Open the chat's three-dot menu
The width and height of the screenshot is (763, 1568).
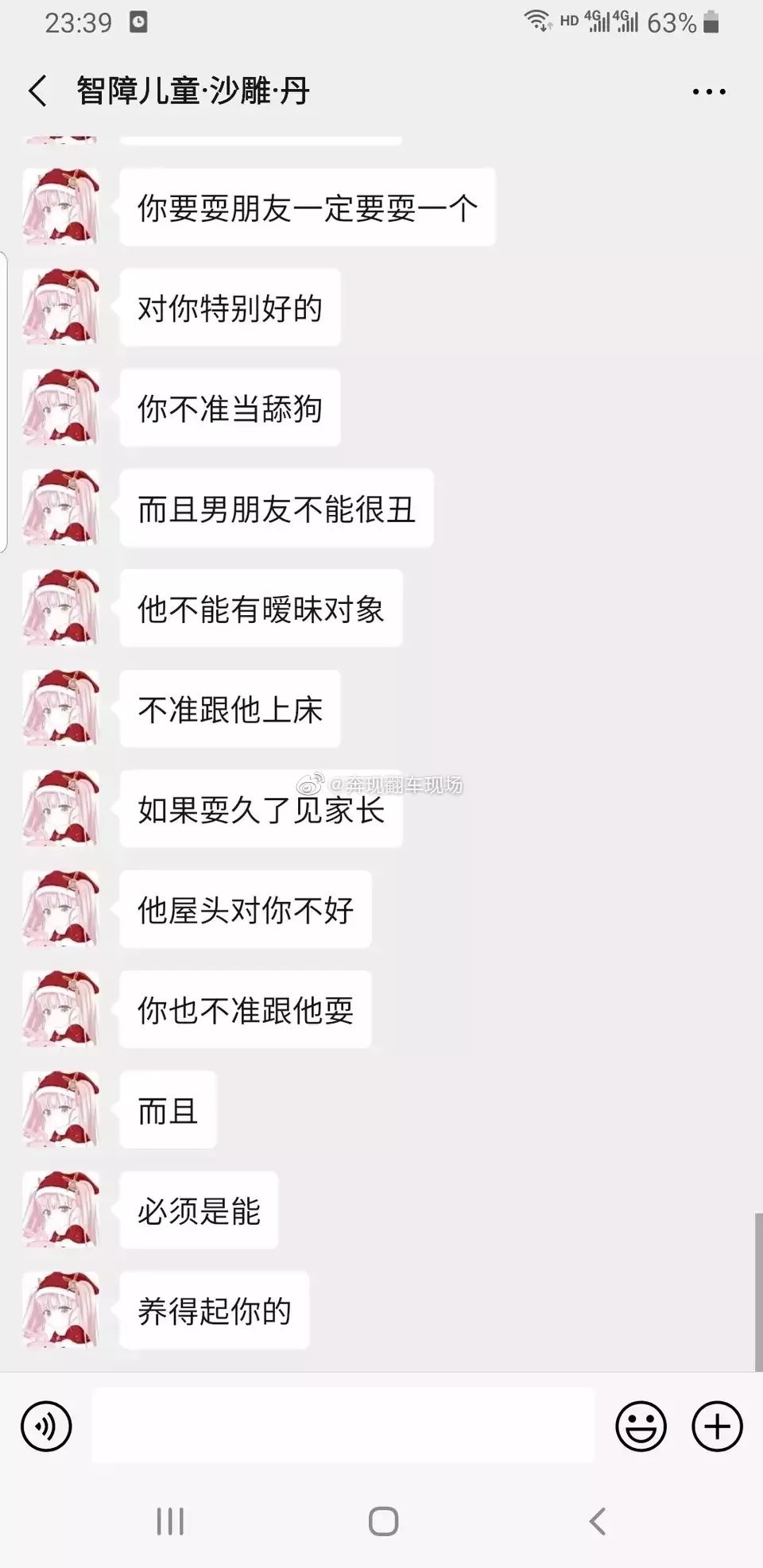pyautogui.click(x=709, y=91)
